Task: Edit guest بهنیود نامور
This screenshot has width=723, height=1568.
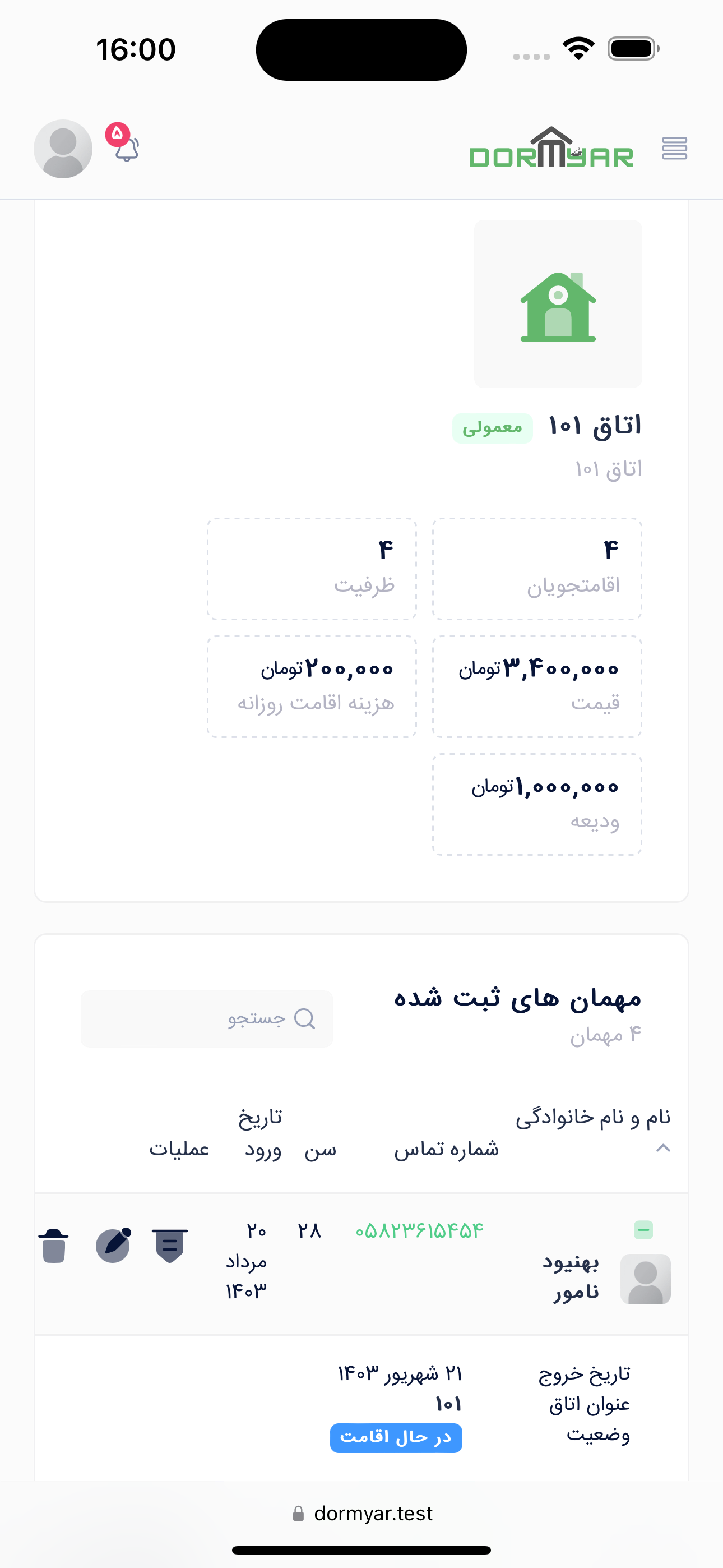Action: pos(113,1246)
